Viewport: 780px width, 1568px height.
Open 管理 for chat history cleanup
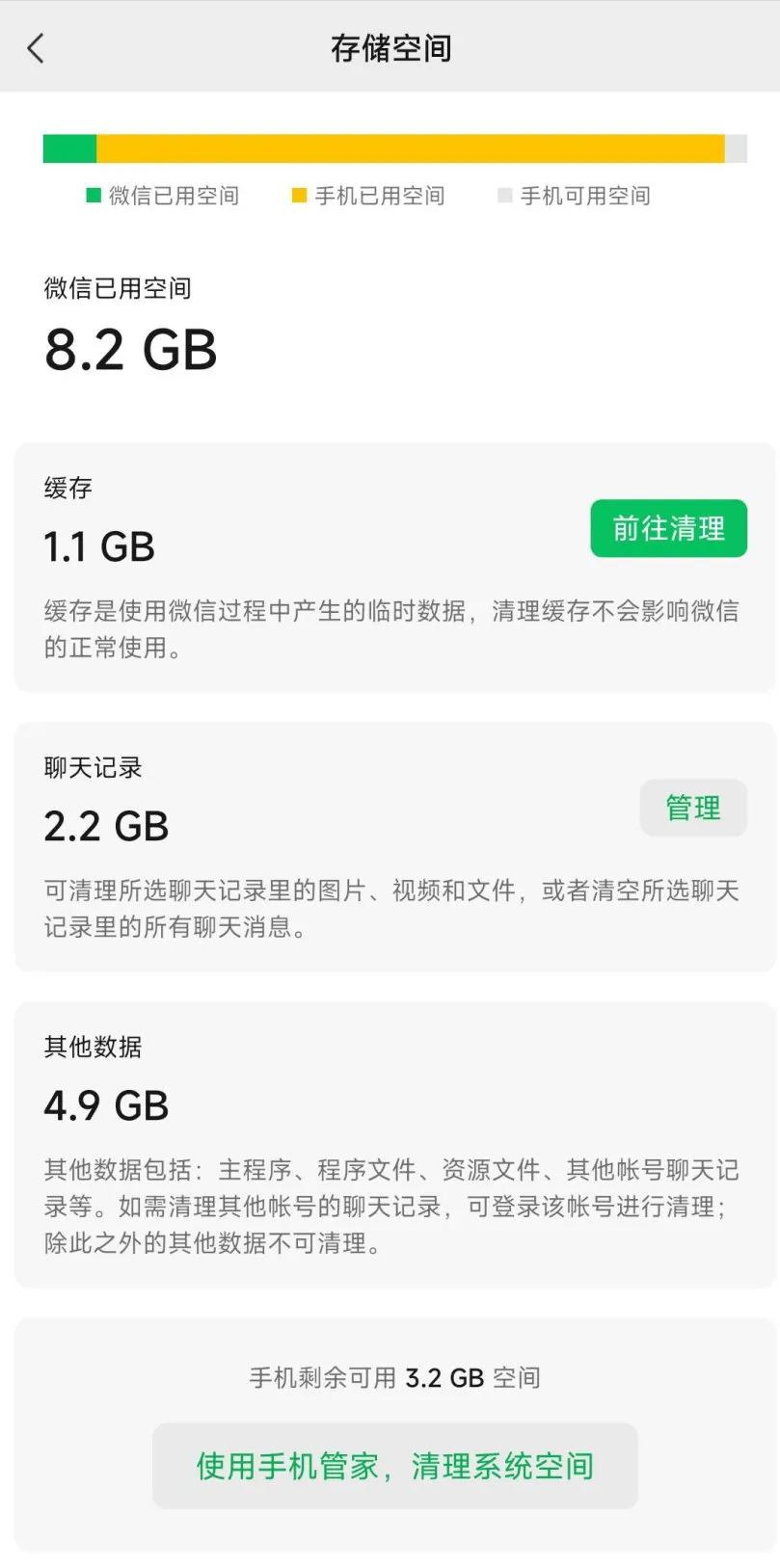[692, 808]
